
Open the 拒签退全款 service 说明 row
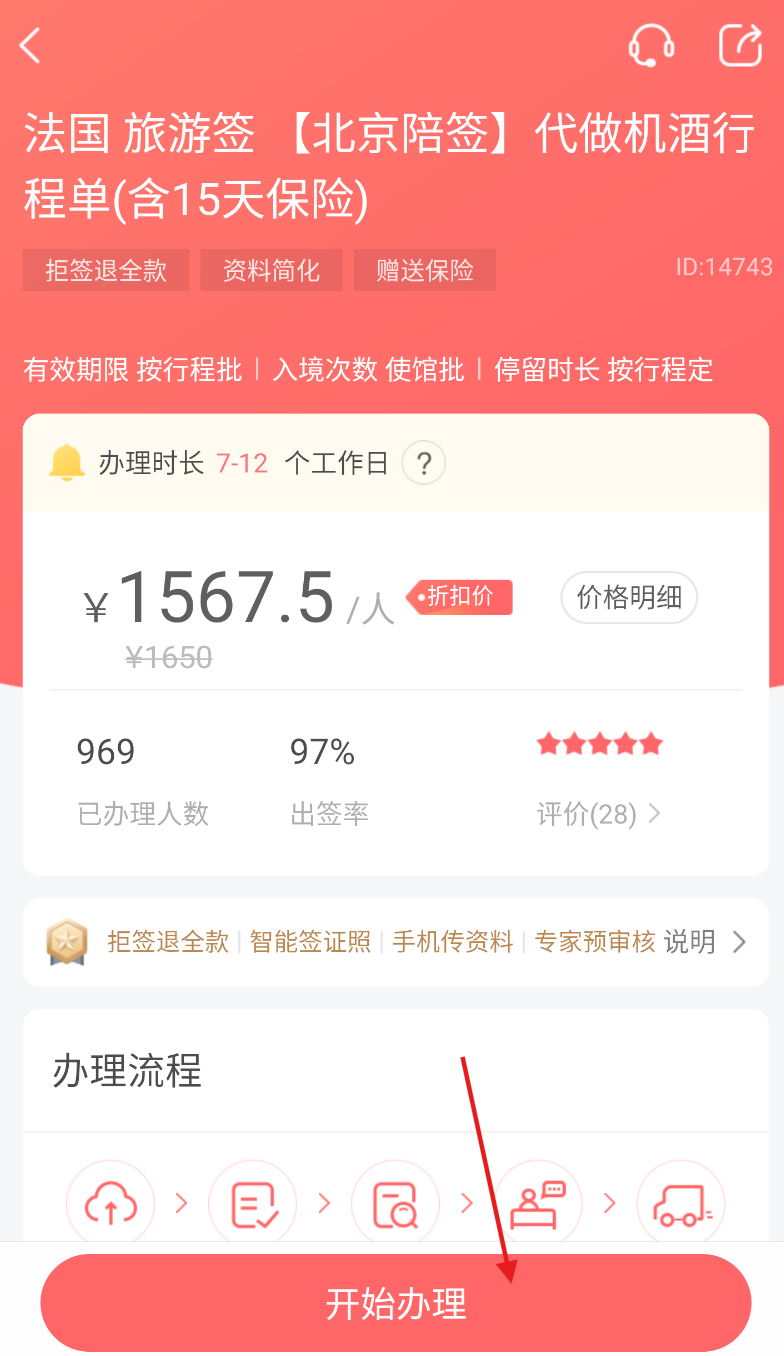396,942
